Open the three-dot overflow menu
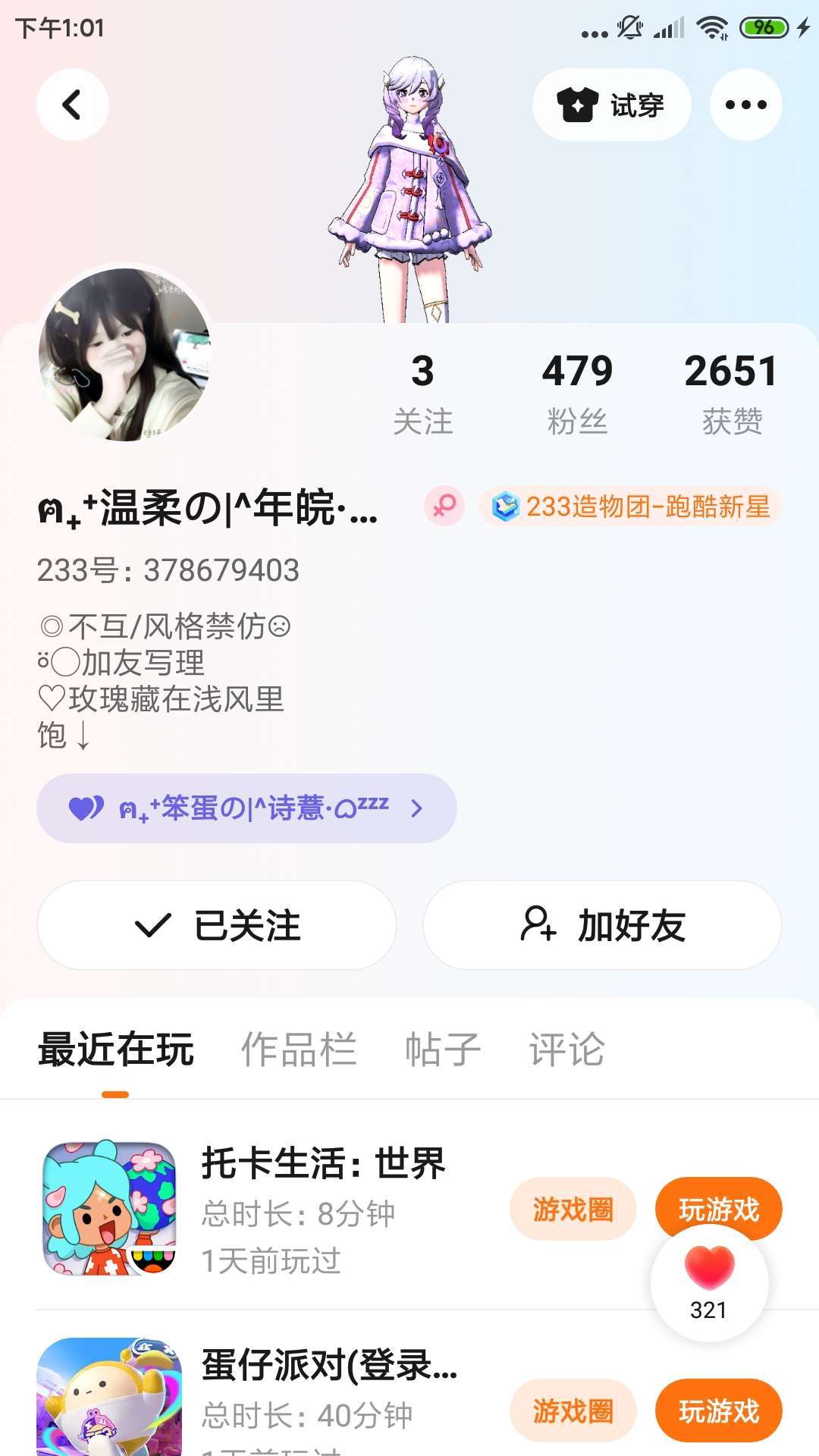Screen dimensions: 819x1456 pos(745,105)
